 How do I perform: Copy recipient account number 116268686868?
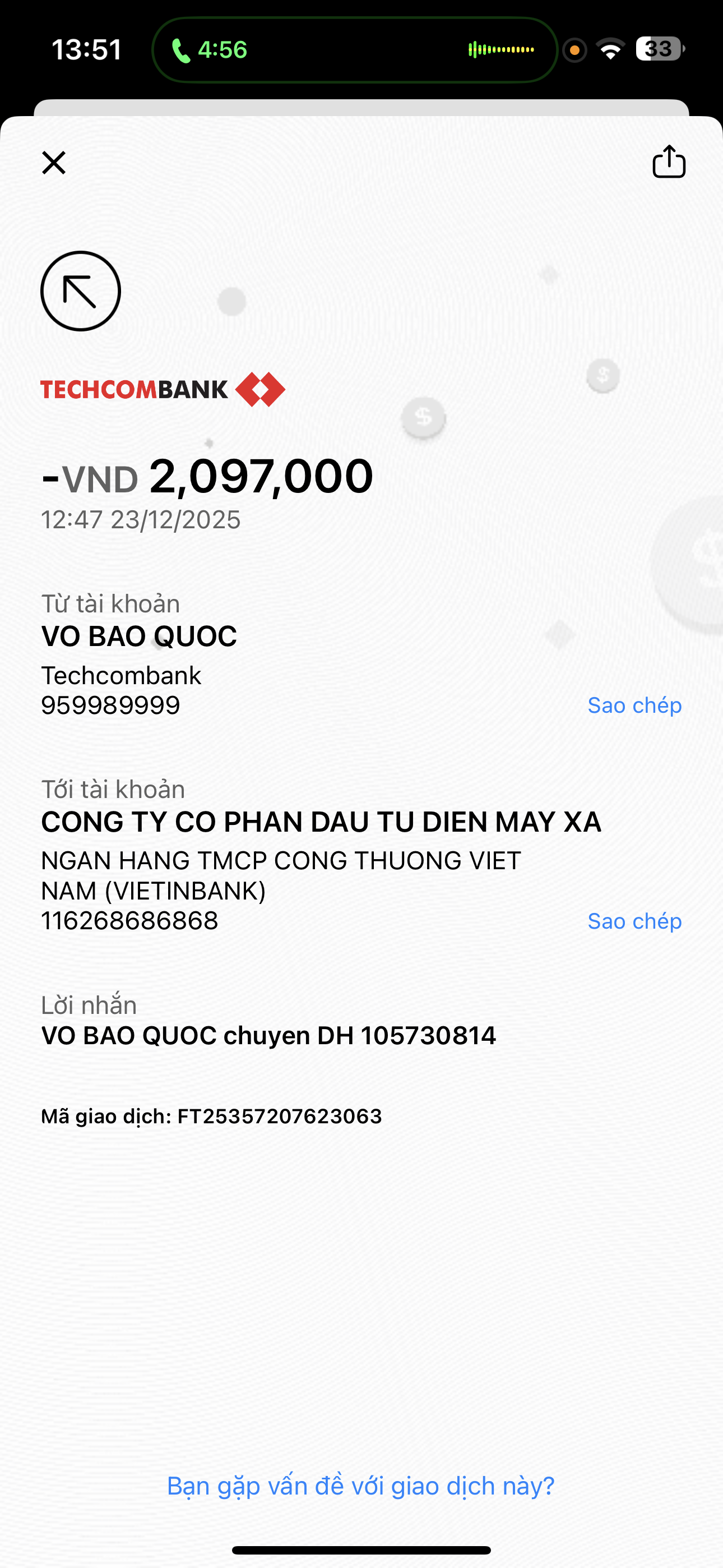coord(634,921)
